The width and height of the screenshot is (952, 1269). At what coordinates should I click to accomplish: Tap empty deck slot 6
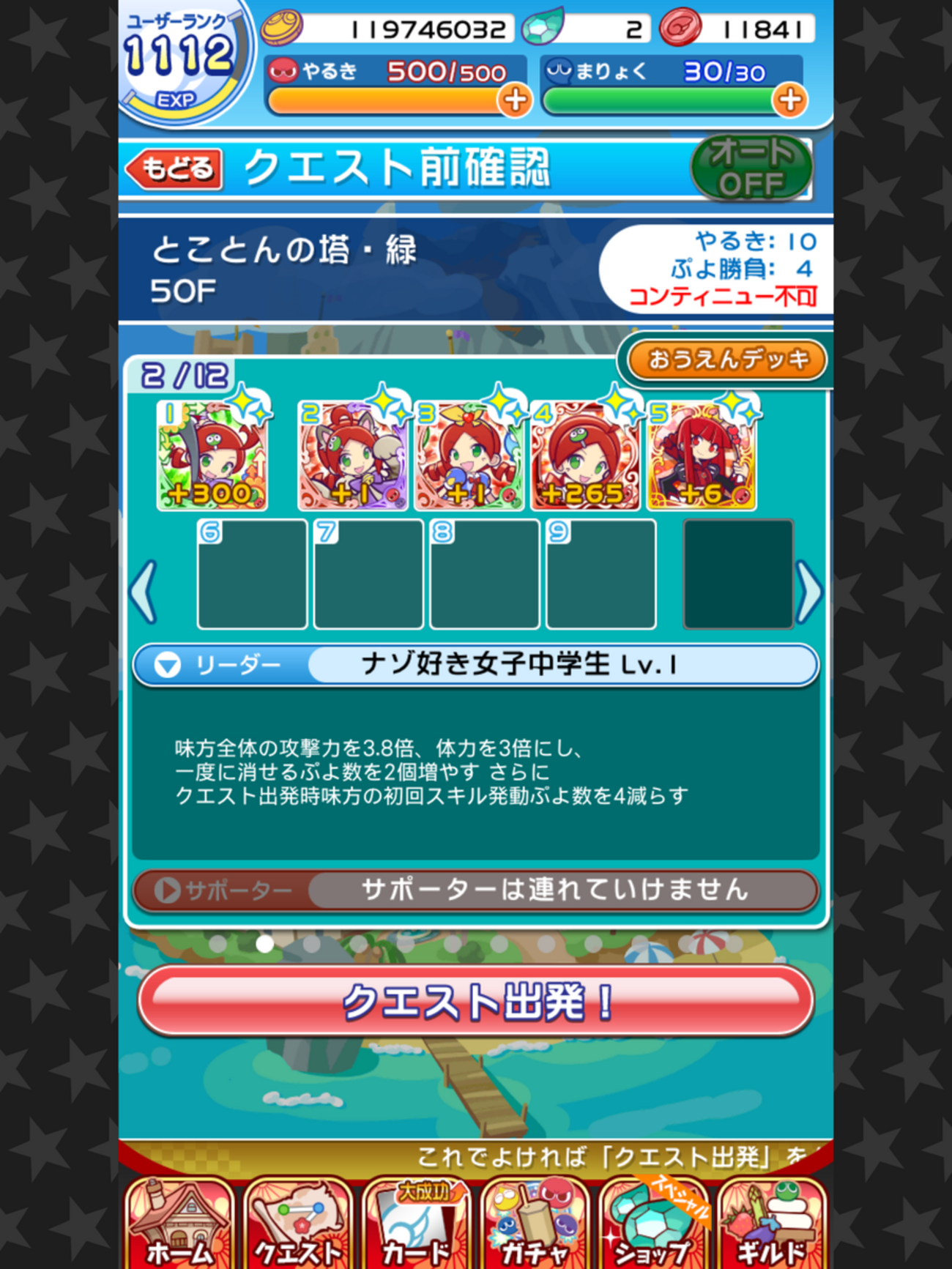(x=252, y=574)
